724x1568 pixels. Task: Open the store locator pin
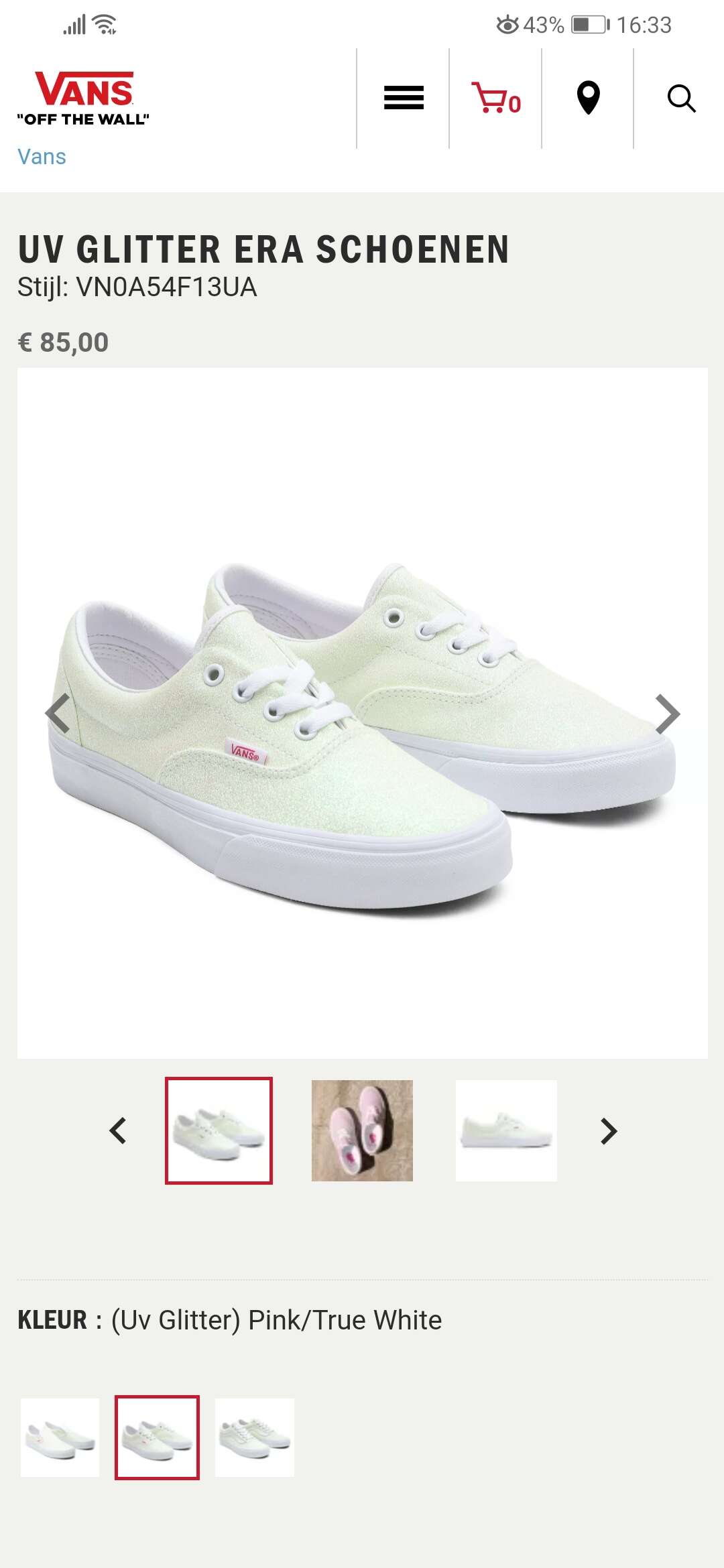tap(588, 99)
